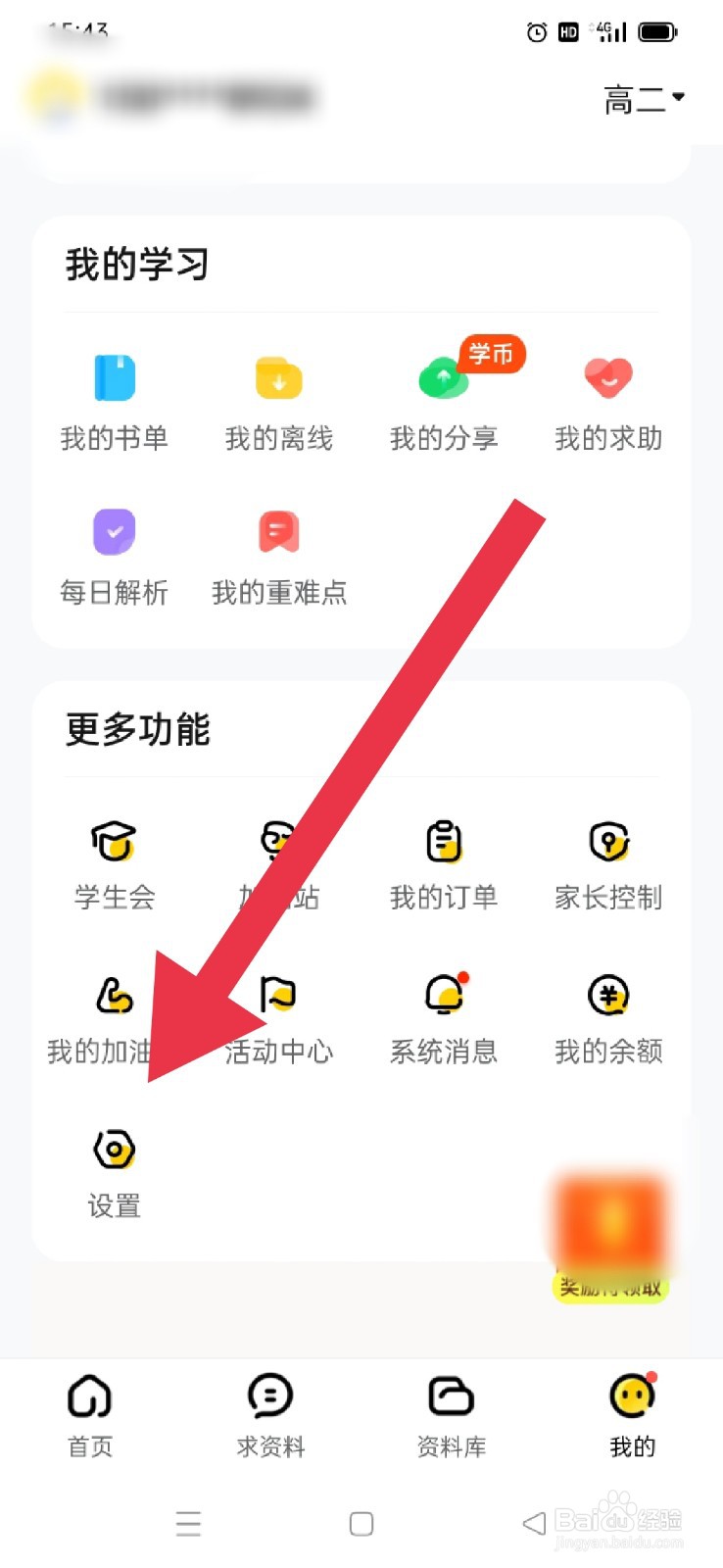Screen dimensions: 723x1568
Task: Open 活动中心
Action: pyautogui.click(x=279, y=1019)
